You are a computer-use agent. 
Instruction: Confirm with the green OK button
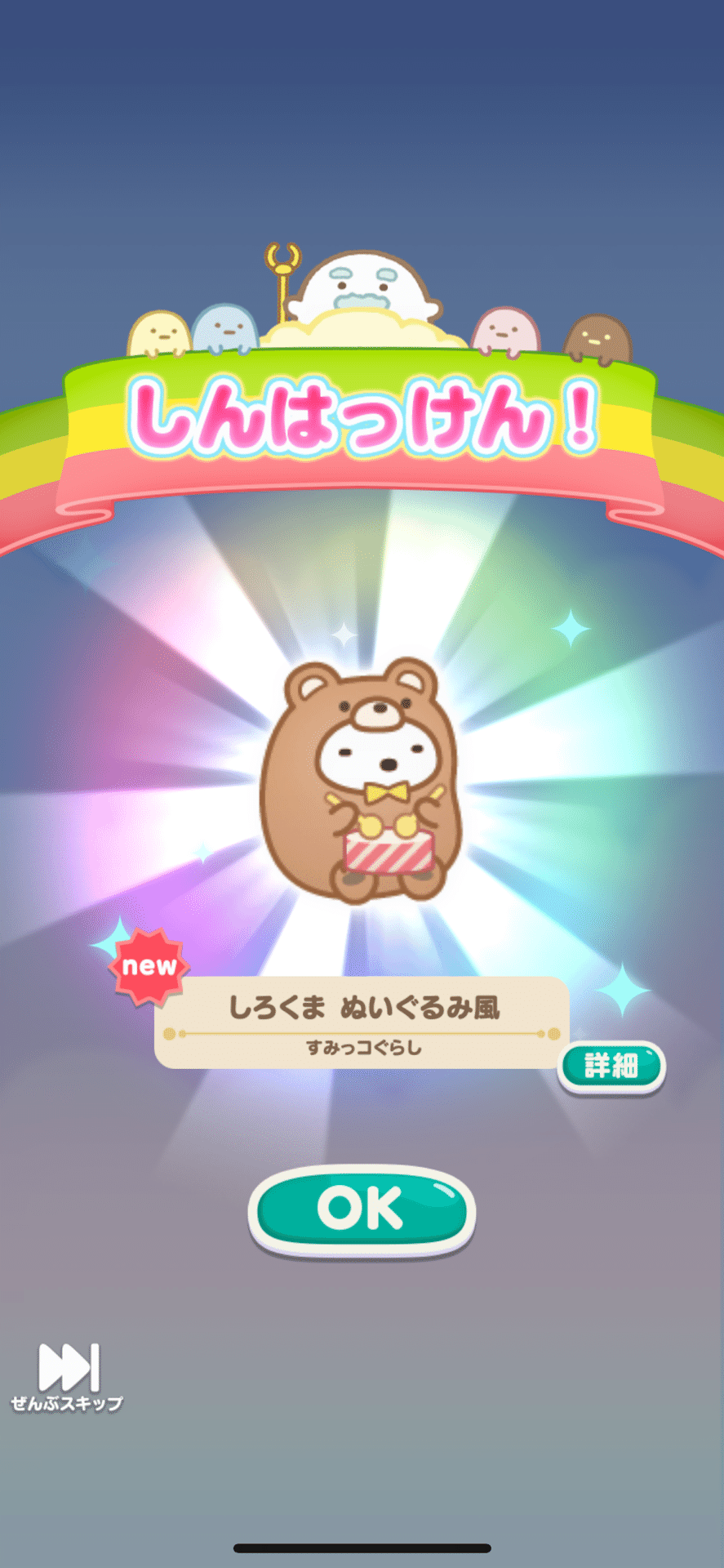click(x=362, y=1209)
